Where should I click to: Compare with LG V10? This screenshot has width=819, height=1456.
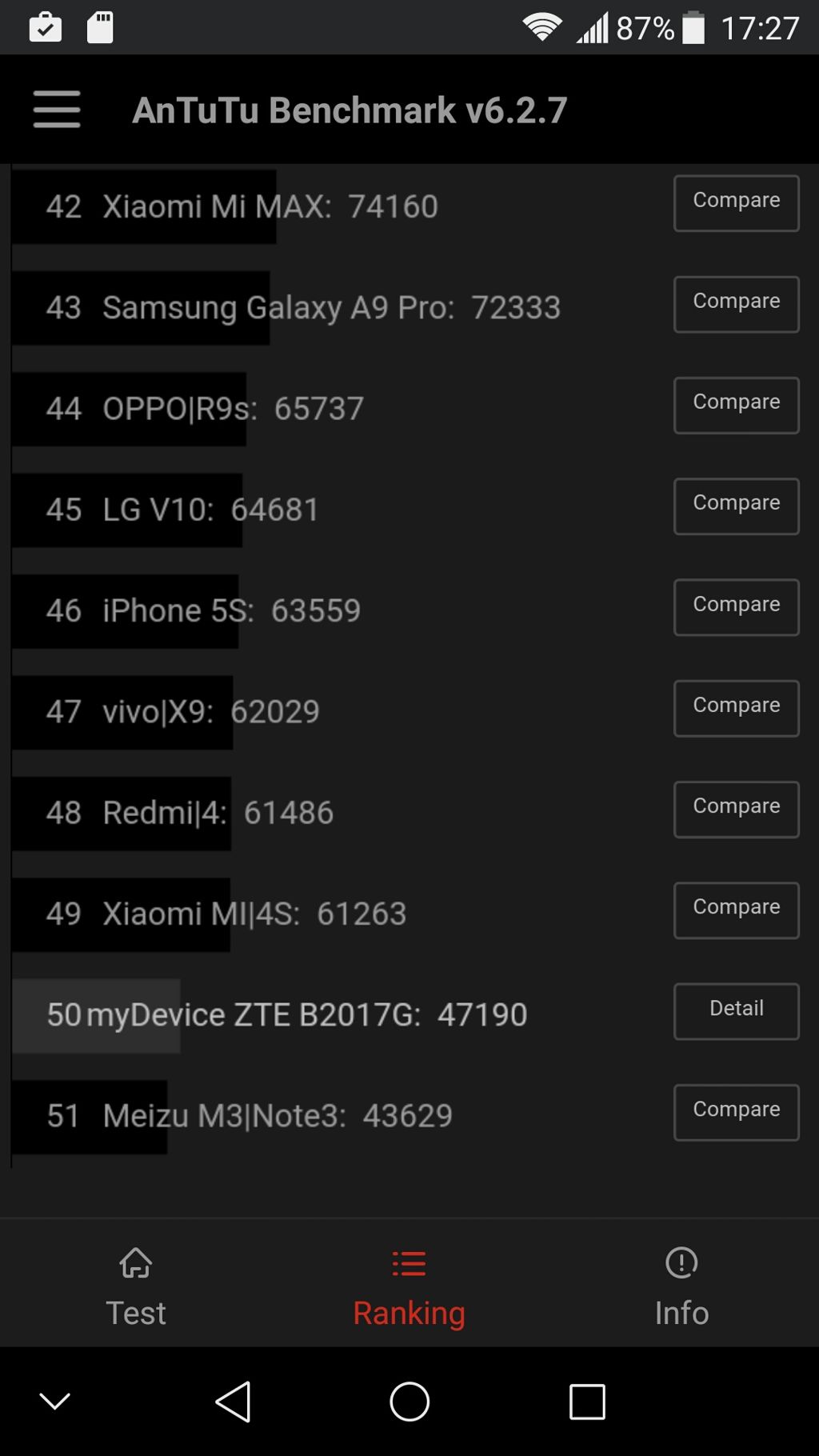736,506
